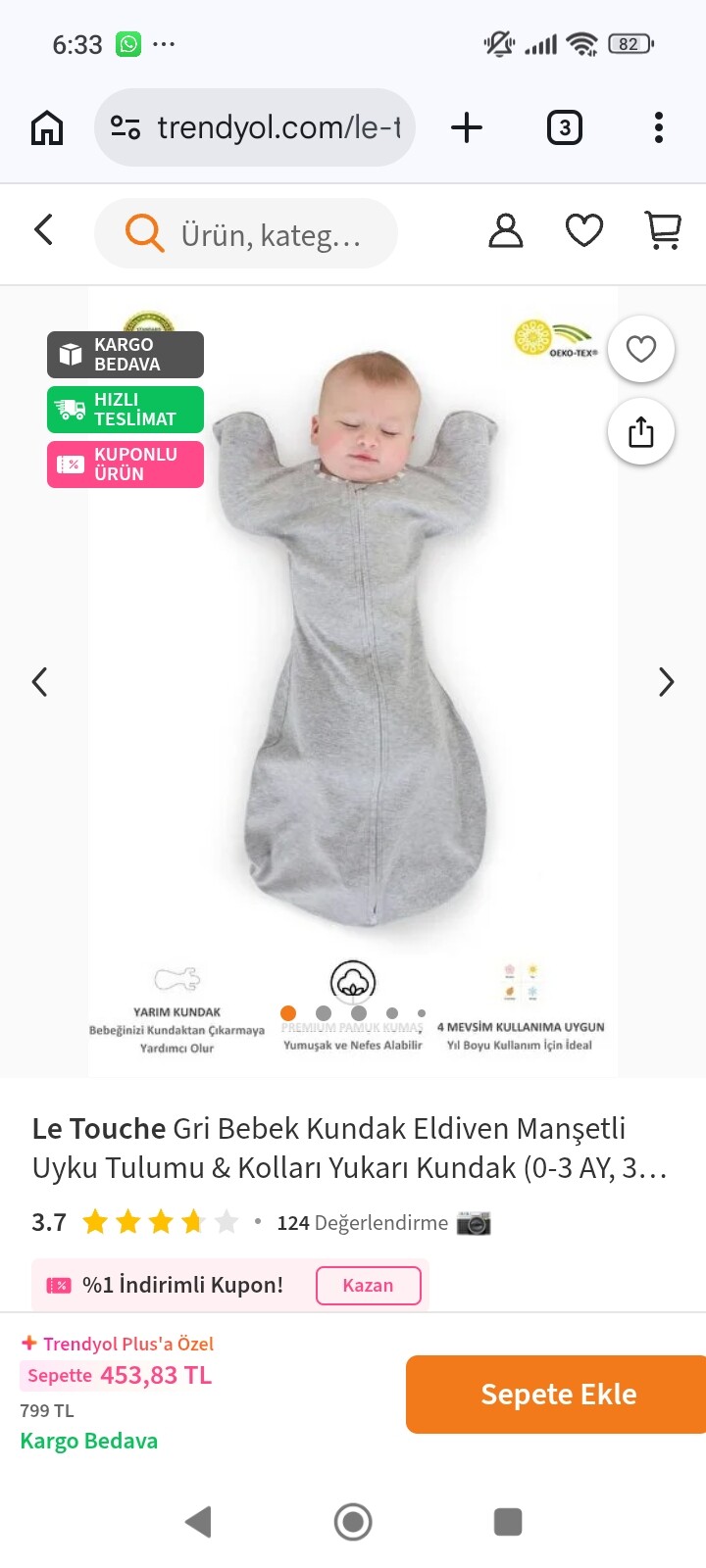Open a new browser tab

(467, 127)
